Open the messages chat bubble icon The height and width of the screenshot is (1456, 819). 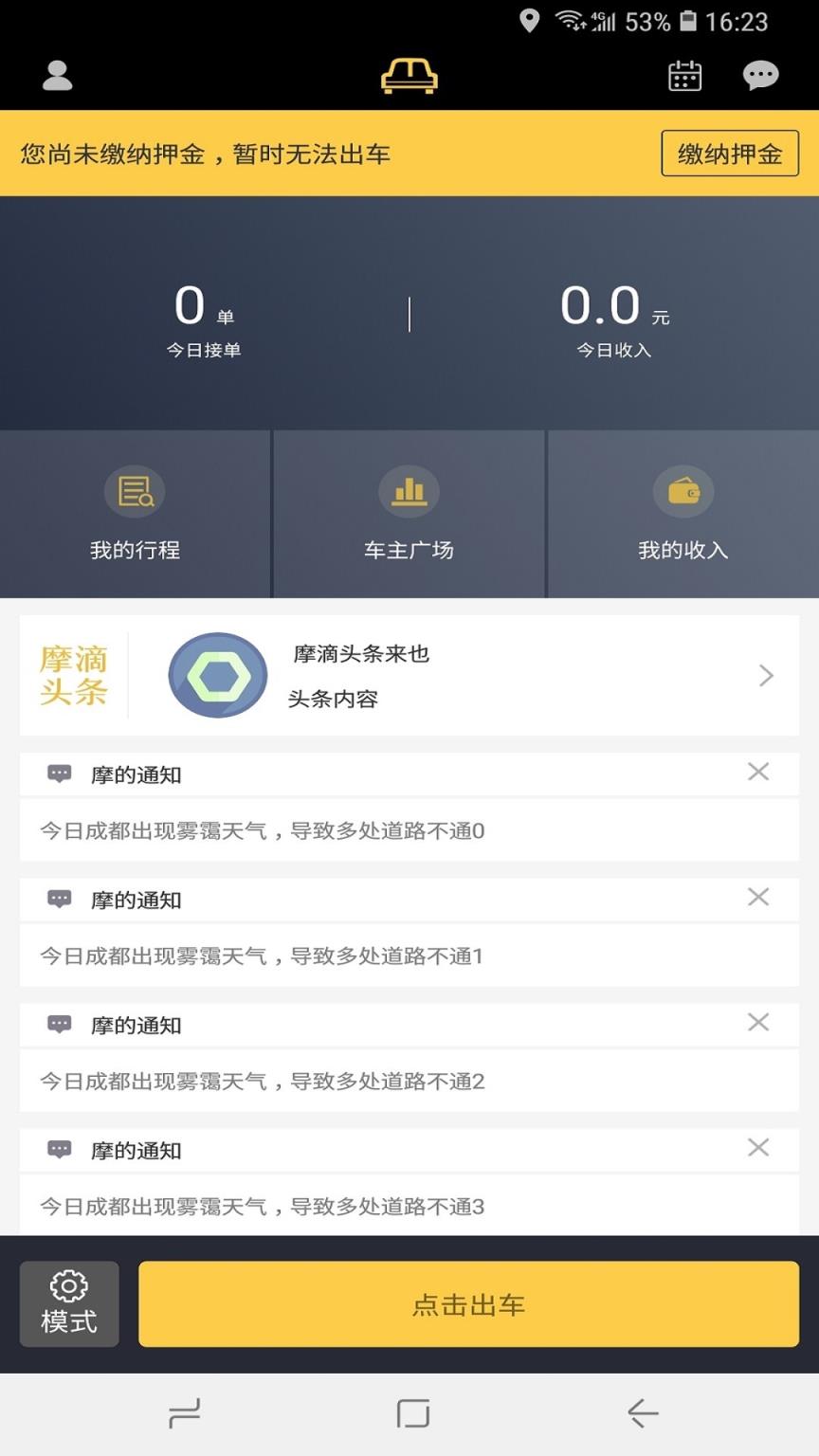[x=760, y=75]
